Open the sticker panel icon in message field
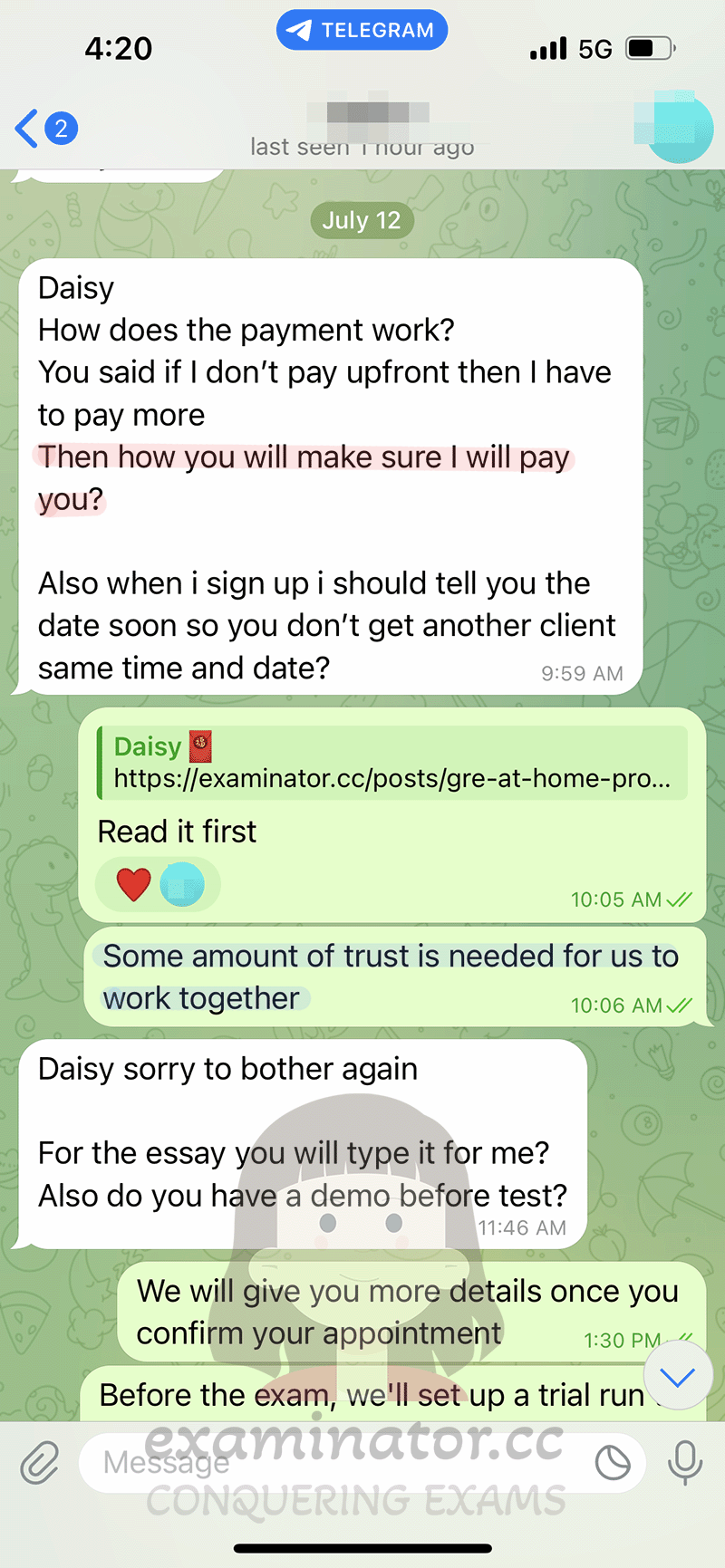Viewport: 725px width, 1568px height. (x=613, y=1462)
